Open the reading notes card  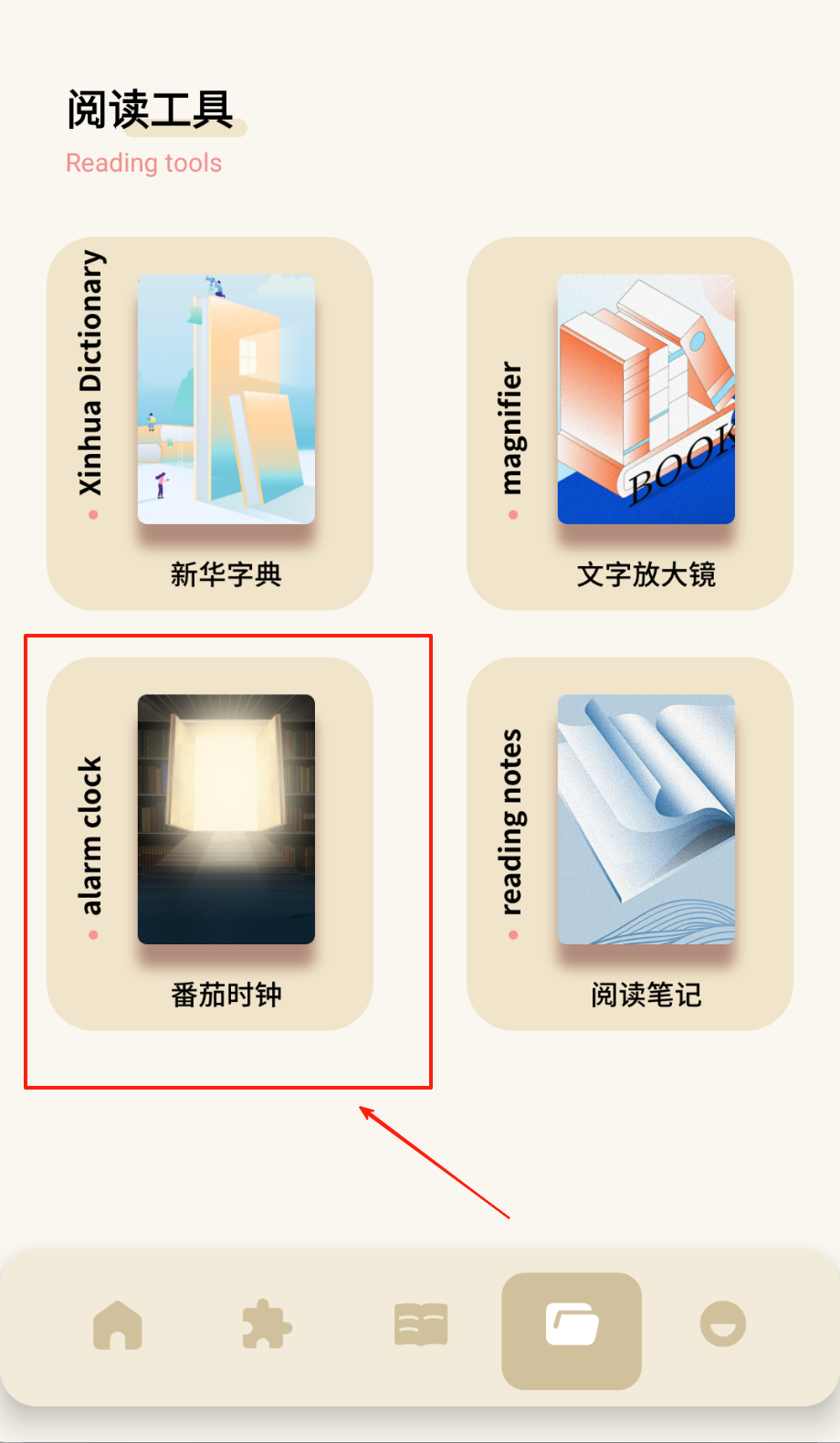click(x=630, y=843)
